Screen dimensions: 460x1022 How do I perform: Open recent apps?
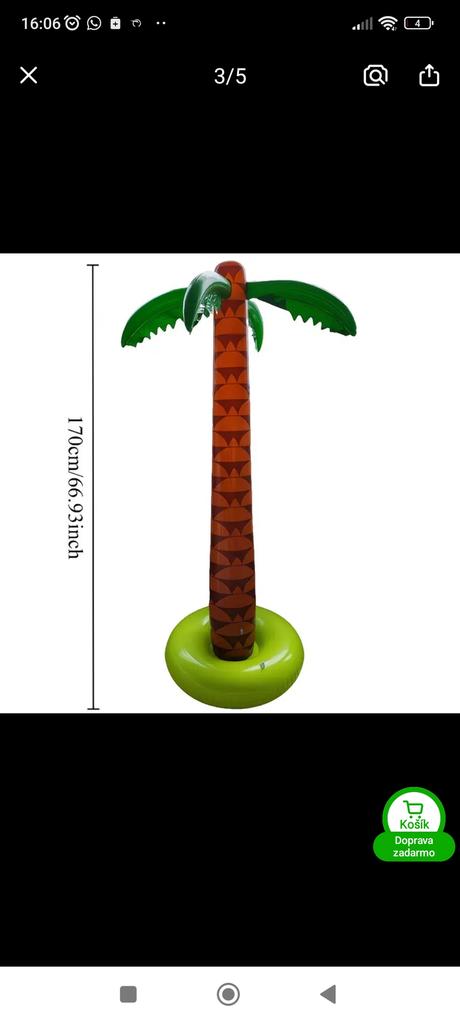[x=128, y=995]
